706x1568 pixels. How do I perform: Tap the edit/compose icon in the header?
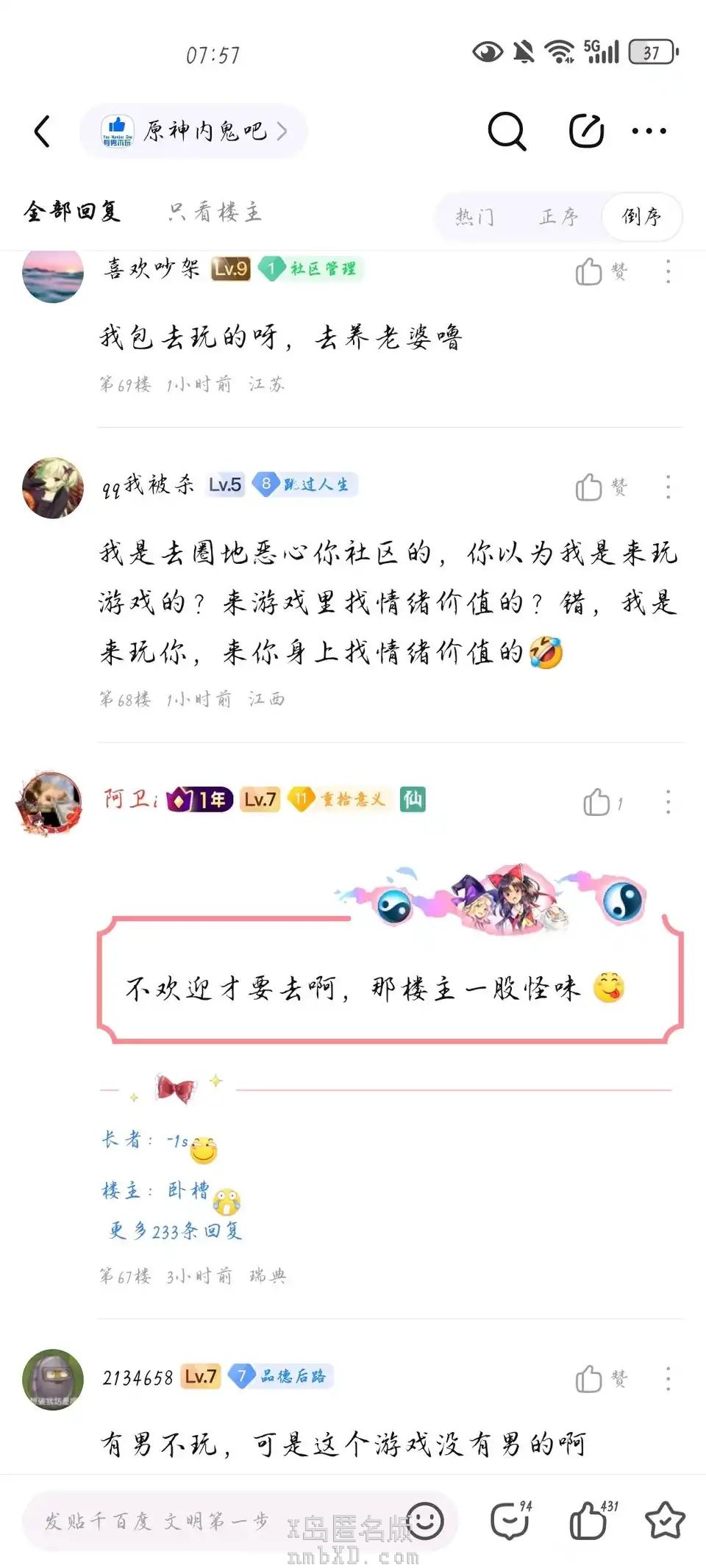pos(586,132)
